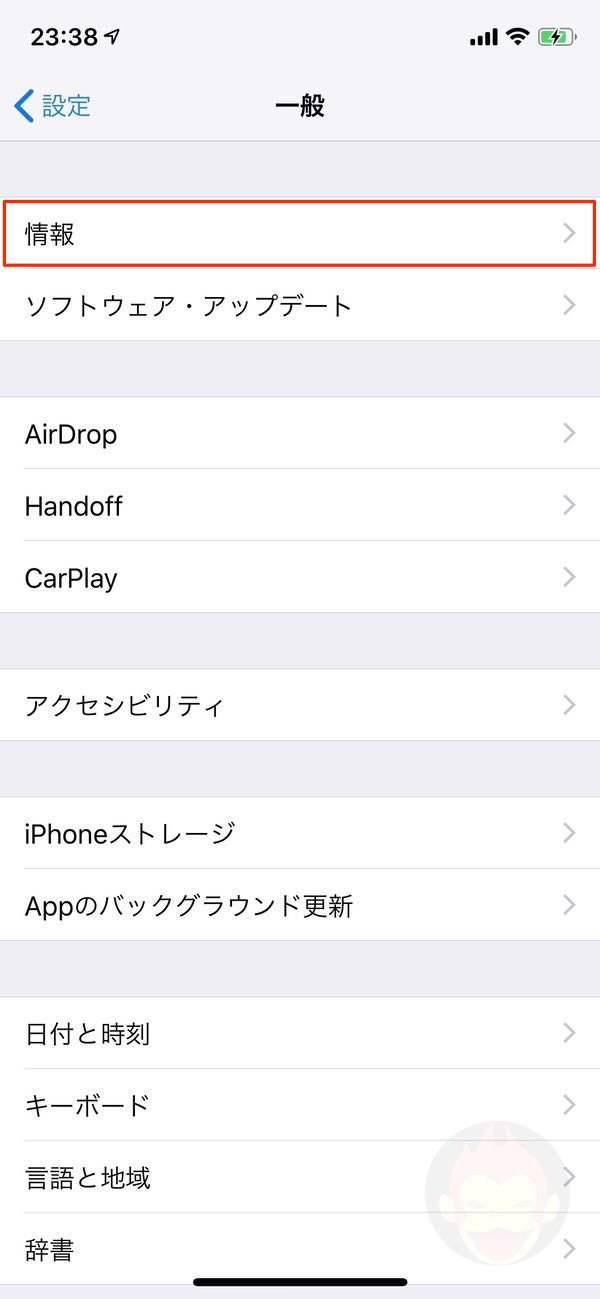
Task: Select the キーボード row
Action: (x=300, y=1105)
